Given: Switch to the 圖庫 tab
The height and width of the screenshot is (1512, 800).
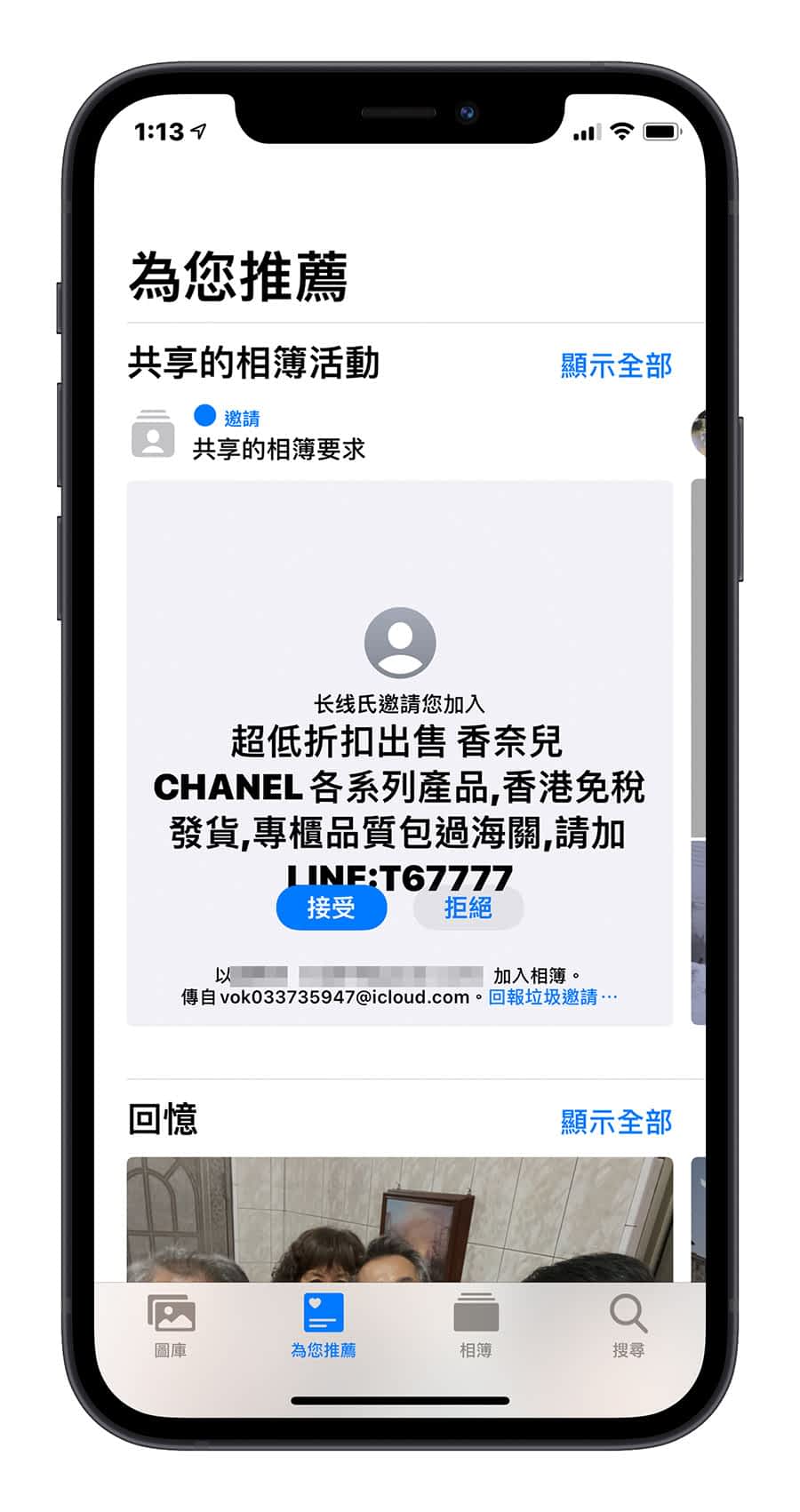Looking at the screenshot, I should click(x=171, y=1325).
